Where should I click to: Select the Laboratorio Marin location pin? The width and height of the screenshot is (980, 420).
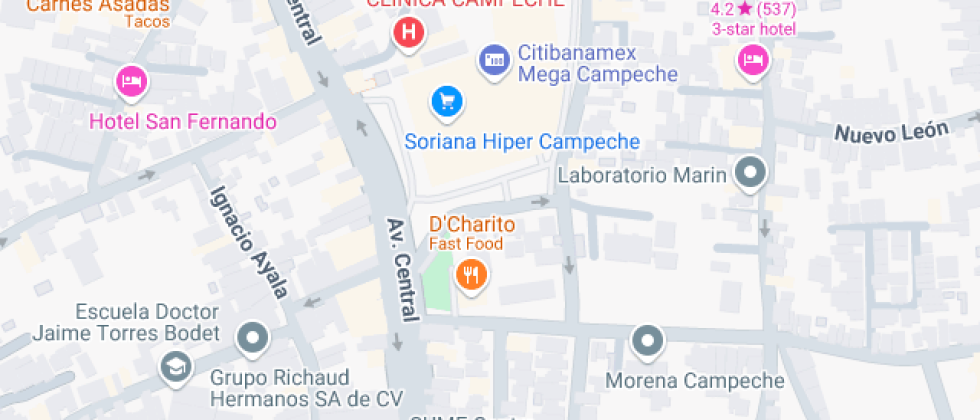[x=750, y=174]
